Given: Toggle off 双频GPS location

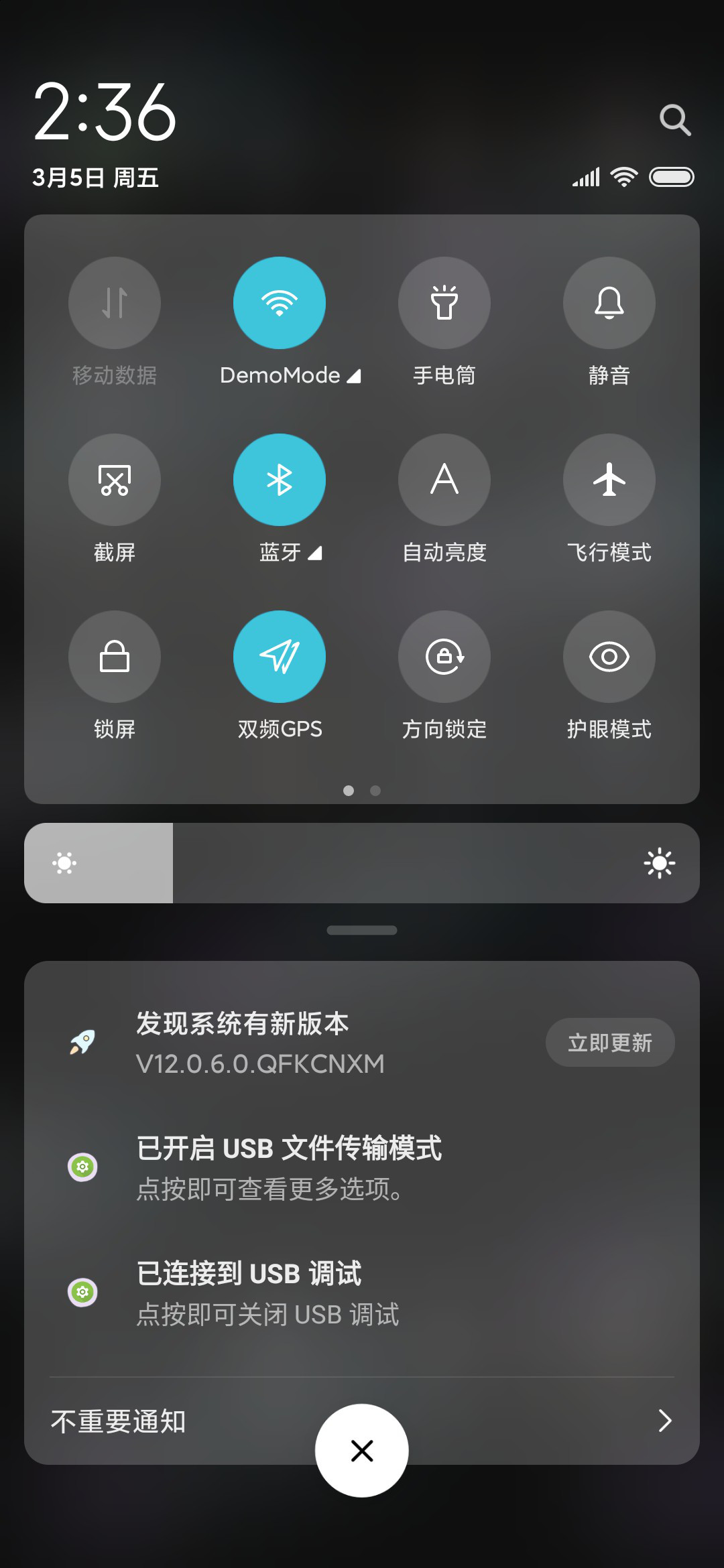Looking at the screenshot, I should tap(280, 657).
